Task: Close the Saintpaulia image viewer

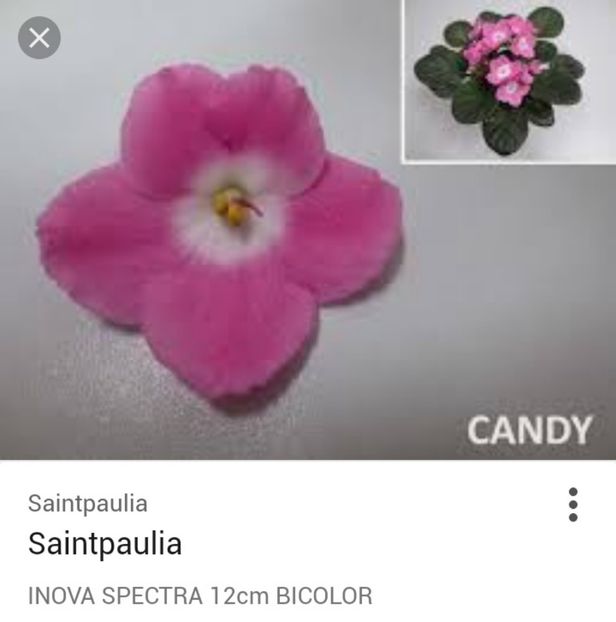Action: point(39,38)
